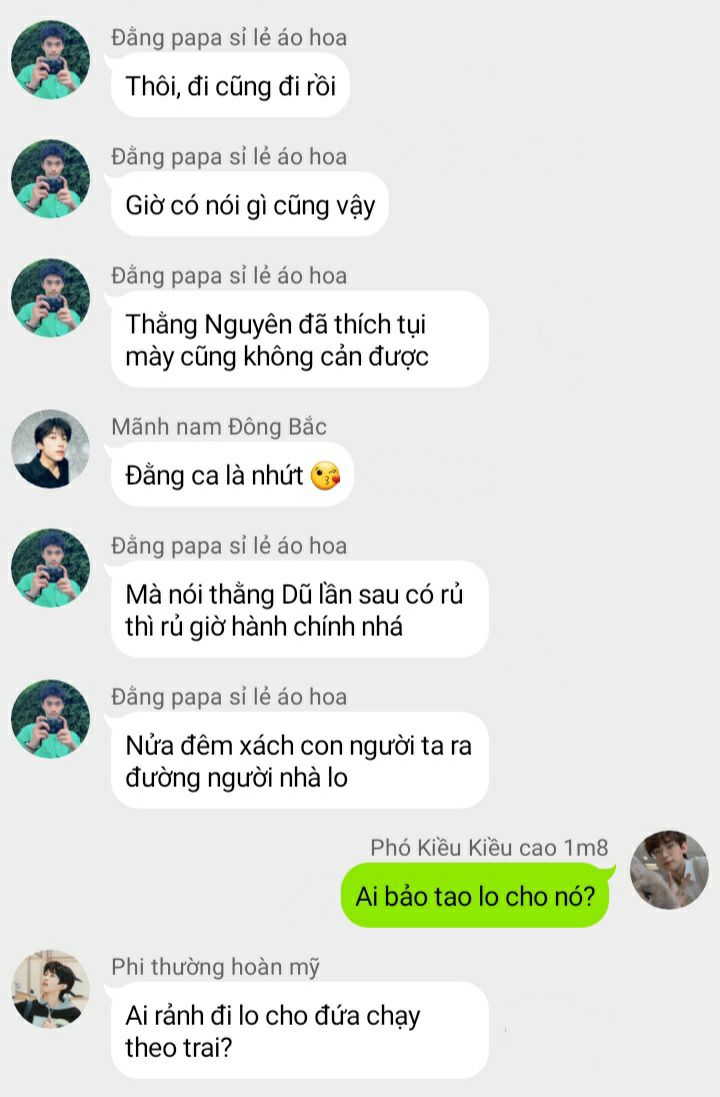Tap the avatar of Phi thường hoàn mỹ
720x1097 pixels.
50,989
